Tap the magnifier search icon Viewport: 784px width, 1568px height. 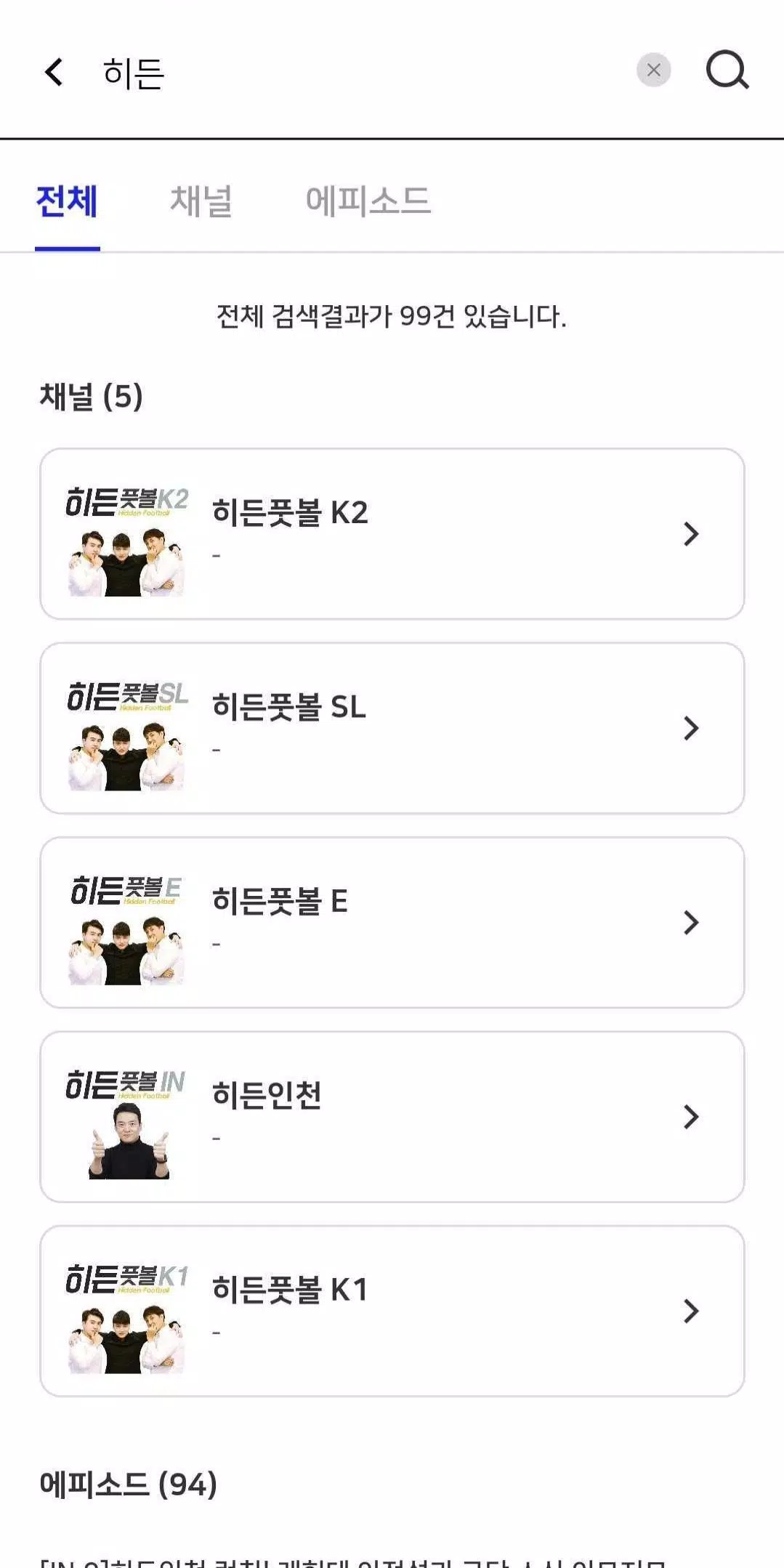[x=727, y=70]
